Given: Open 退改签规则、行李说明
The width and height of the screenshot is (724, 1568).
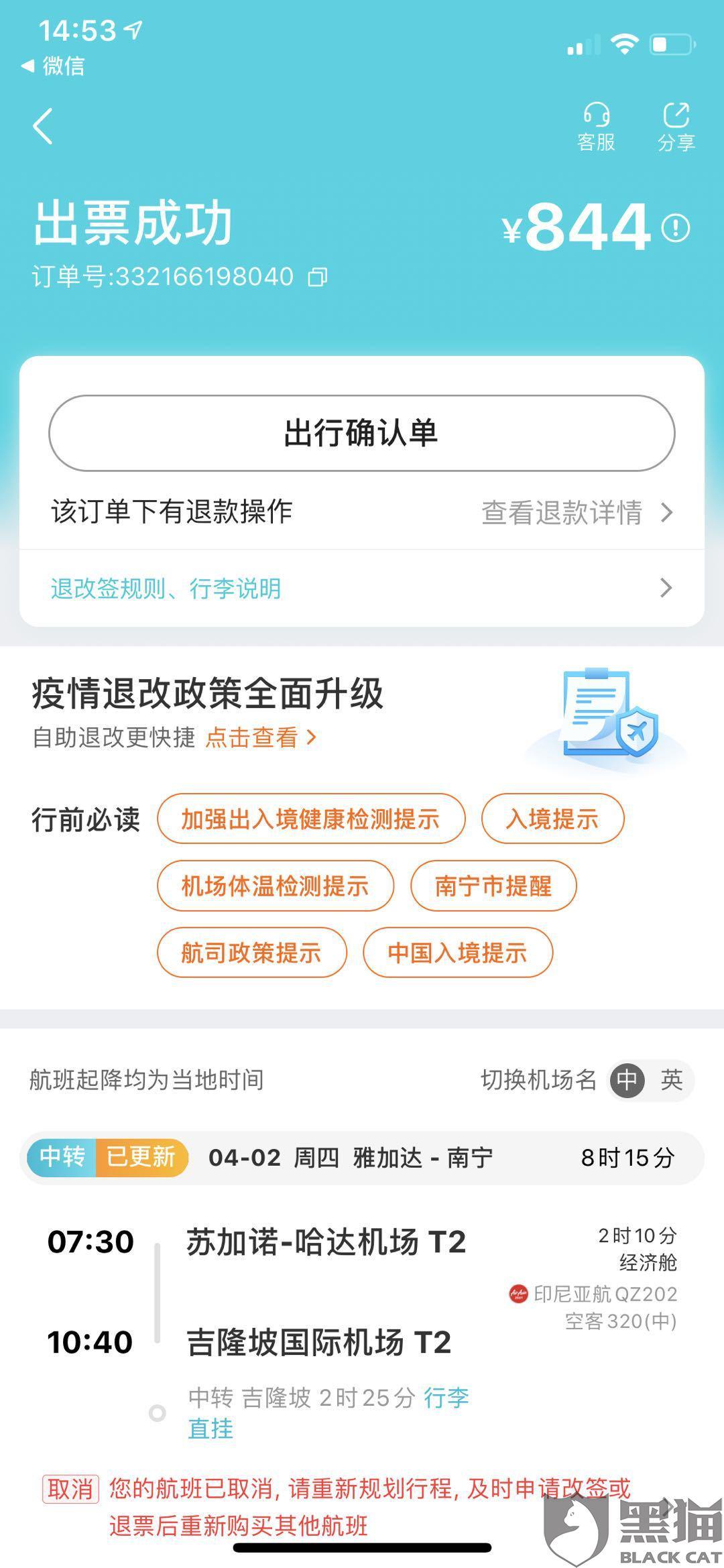Looking at the screenshot, I should 362,589.
